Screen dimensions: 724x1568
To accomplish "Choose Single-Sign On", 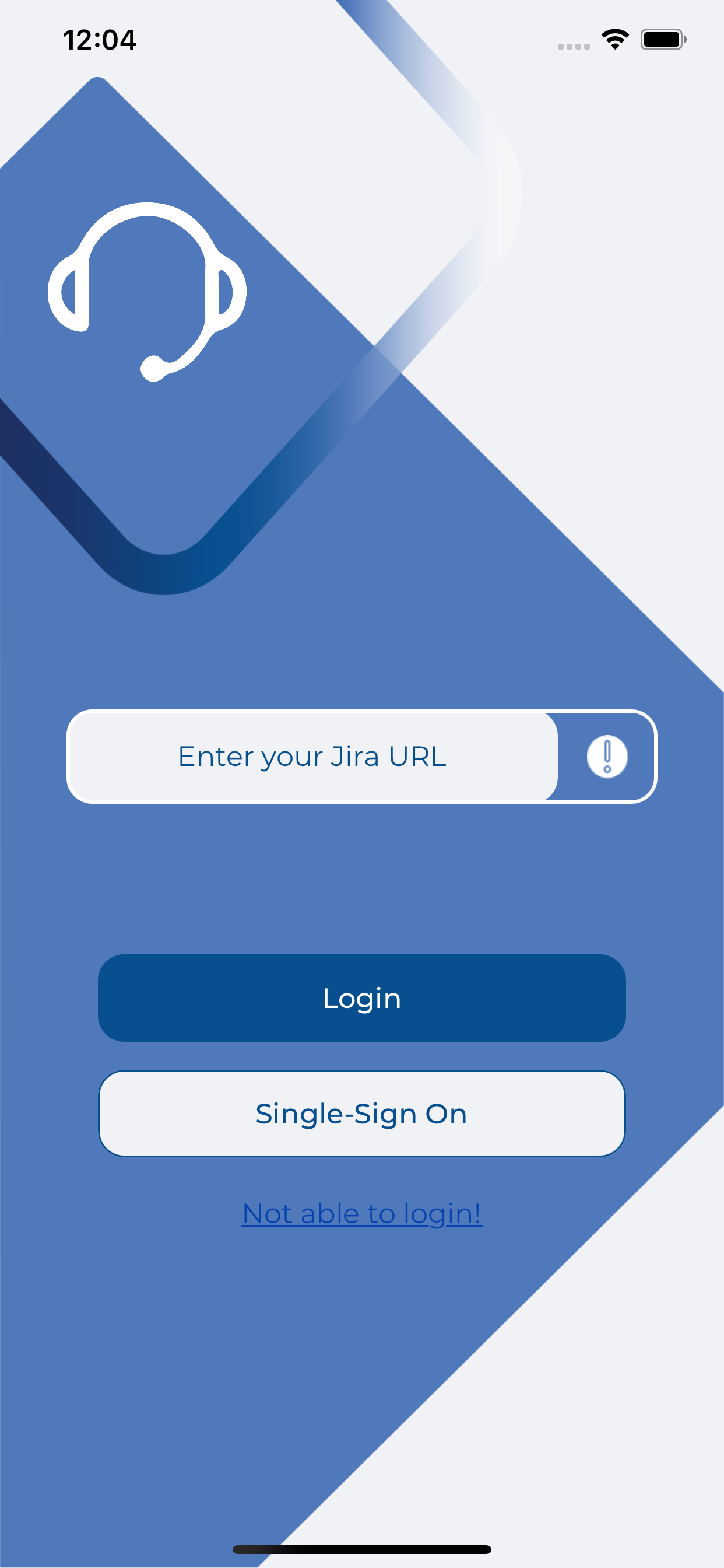I will click(x=362, y=1114).
